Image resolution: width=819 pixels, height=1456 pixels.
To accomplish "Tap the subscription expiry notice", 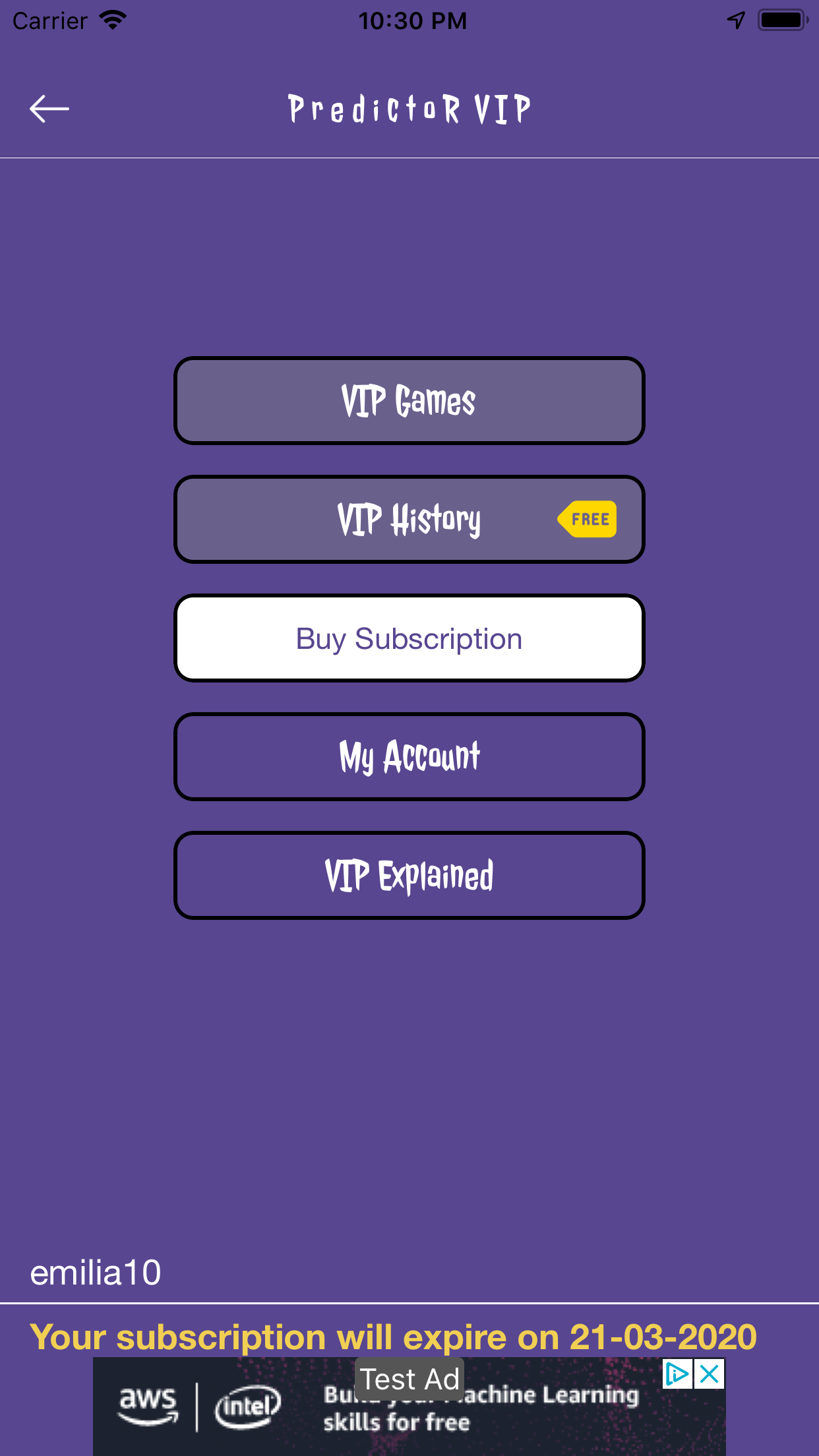I will [409, 1337].
